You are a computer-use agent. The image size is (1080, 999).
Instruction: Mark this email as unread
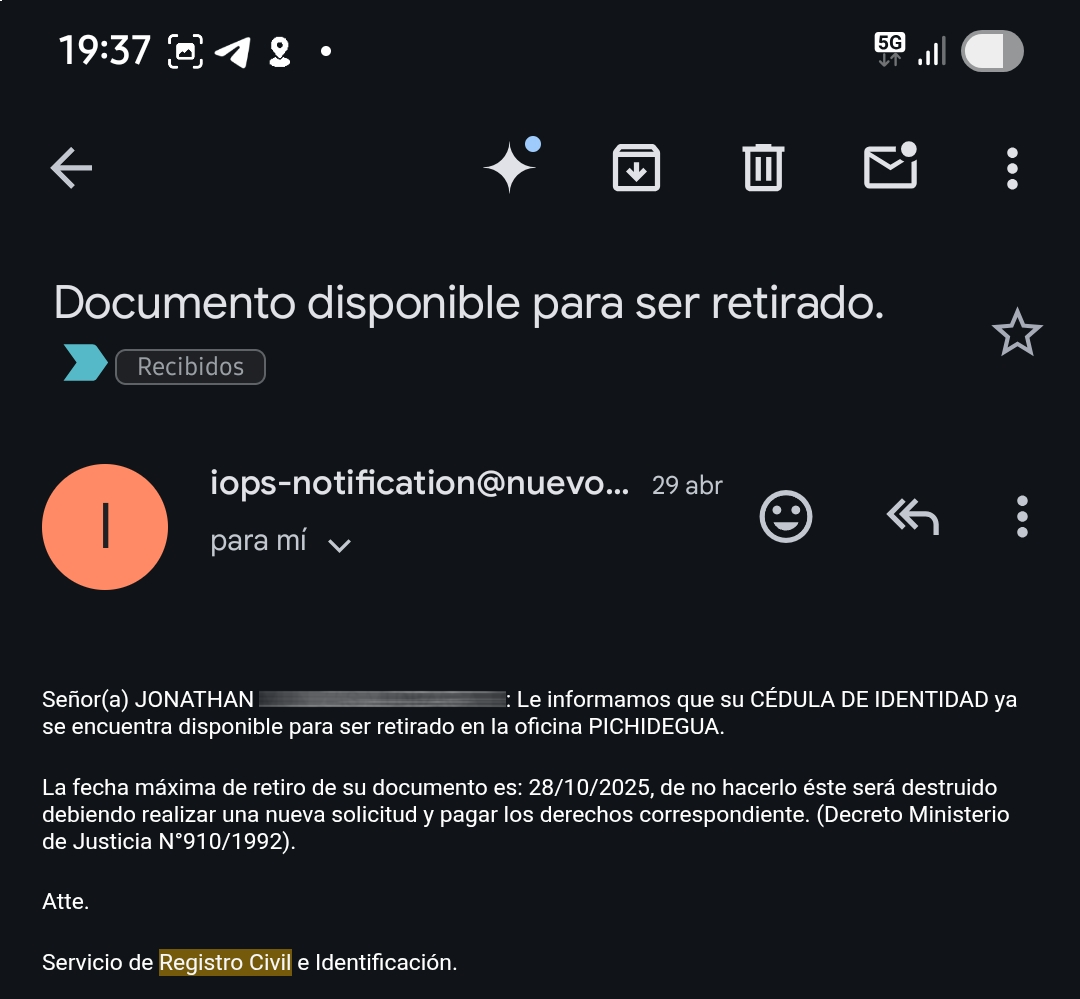(x=890, y=166)
